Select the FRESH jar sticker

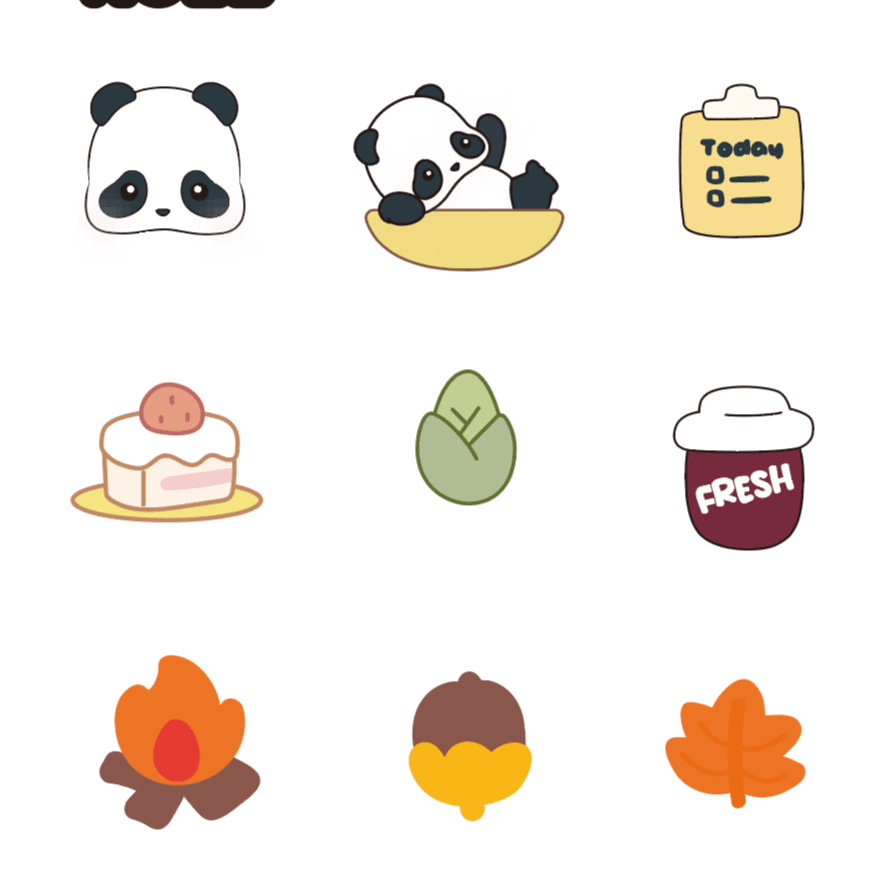pos(743,468)
